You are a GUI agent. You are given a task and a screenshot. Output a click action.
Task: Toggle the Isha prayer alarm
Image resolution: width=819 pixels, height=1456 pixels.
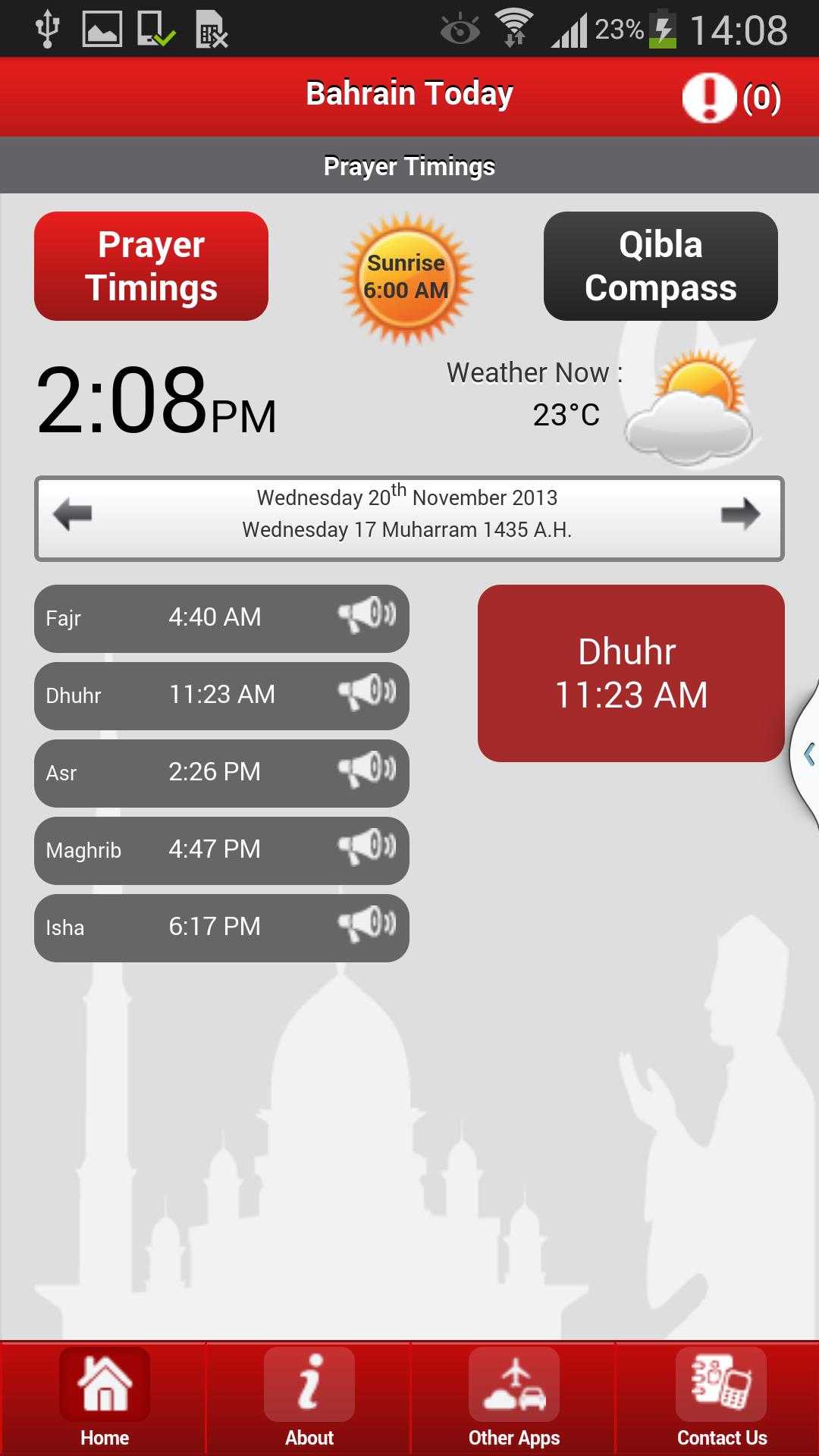click(x=367, y=925)
